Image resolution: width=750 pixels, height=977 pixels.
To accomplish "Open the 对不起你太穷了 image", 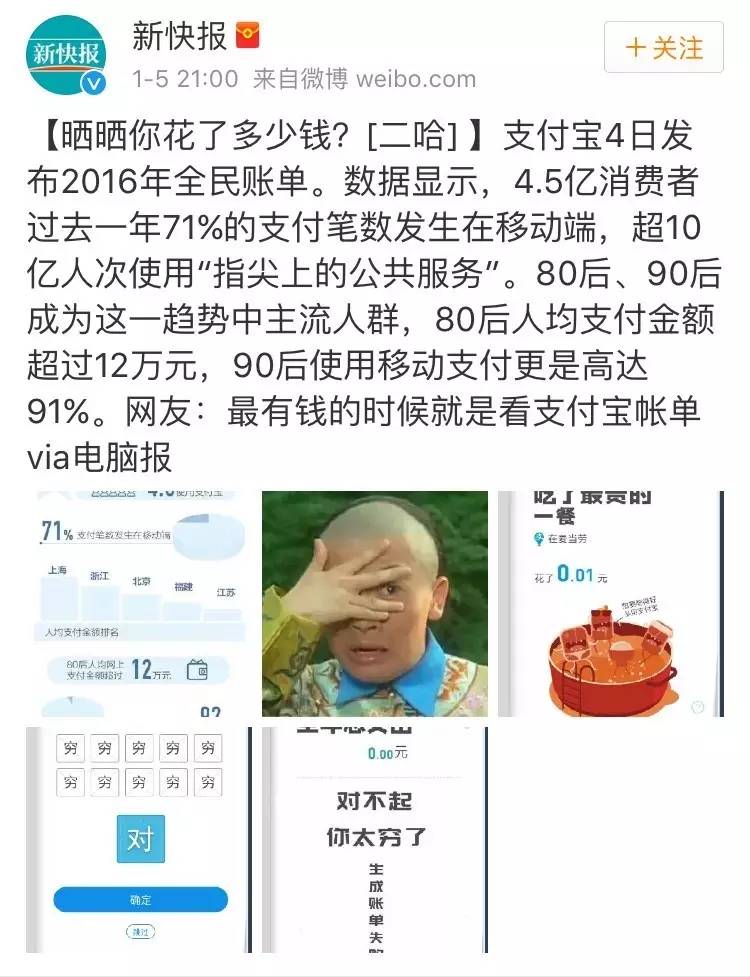I will (x=375, y=840).
